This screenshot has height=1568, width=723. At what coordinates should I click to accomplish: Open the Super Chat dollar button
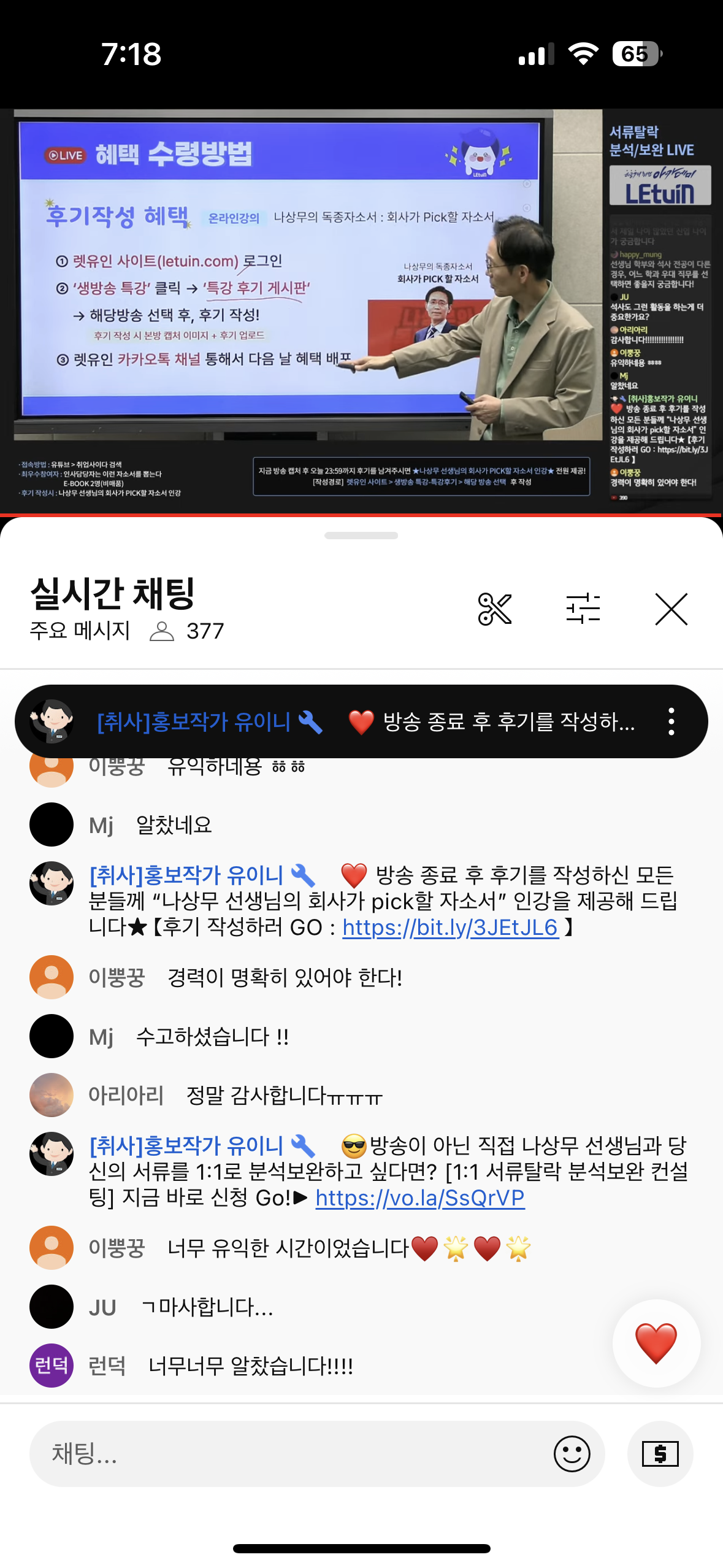coord(660,1453)
